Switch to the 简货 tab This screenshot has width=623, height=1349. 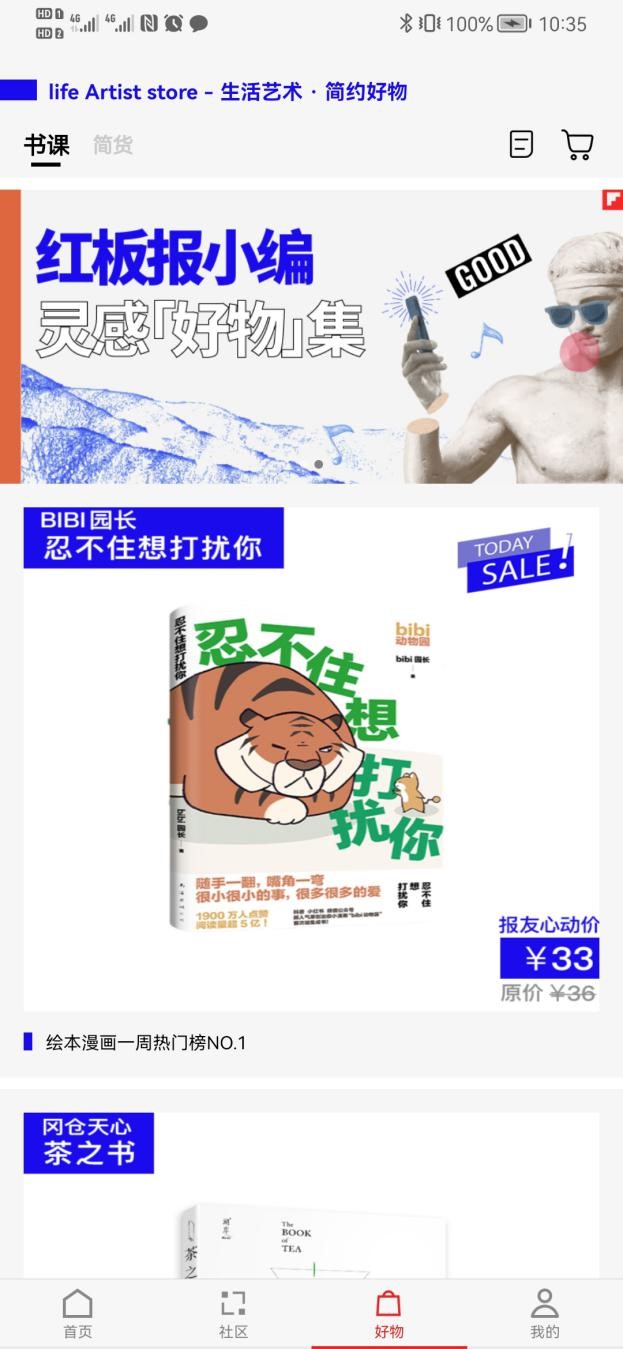coord(113,146)
